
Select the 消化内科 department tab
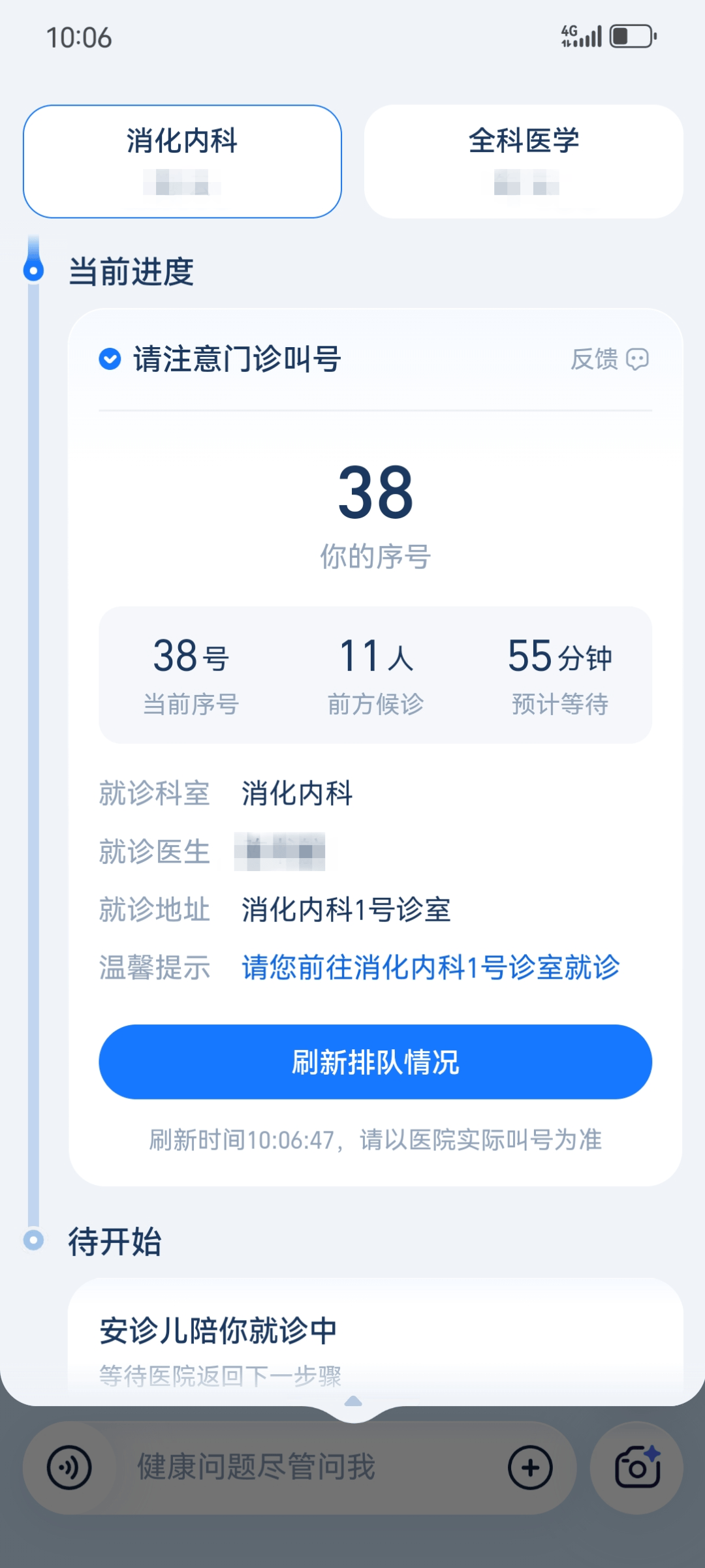183,161
